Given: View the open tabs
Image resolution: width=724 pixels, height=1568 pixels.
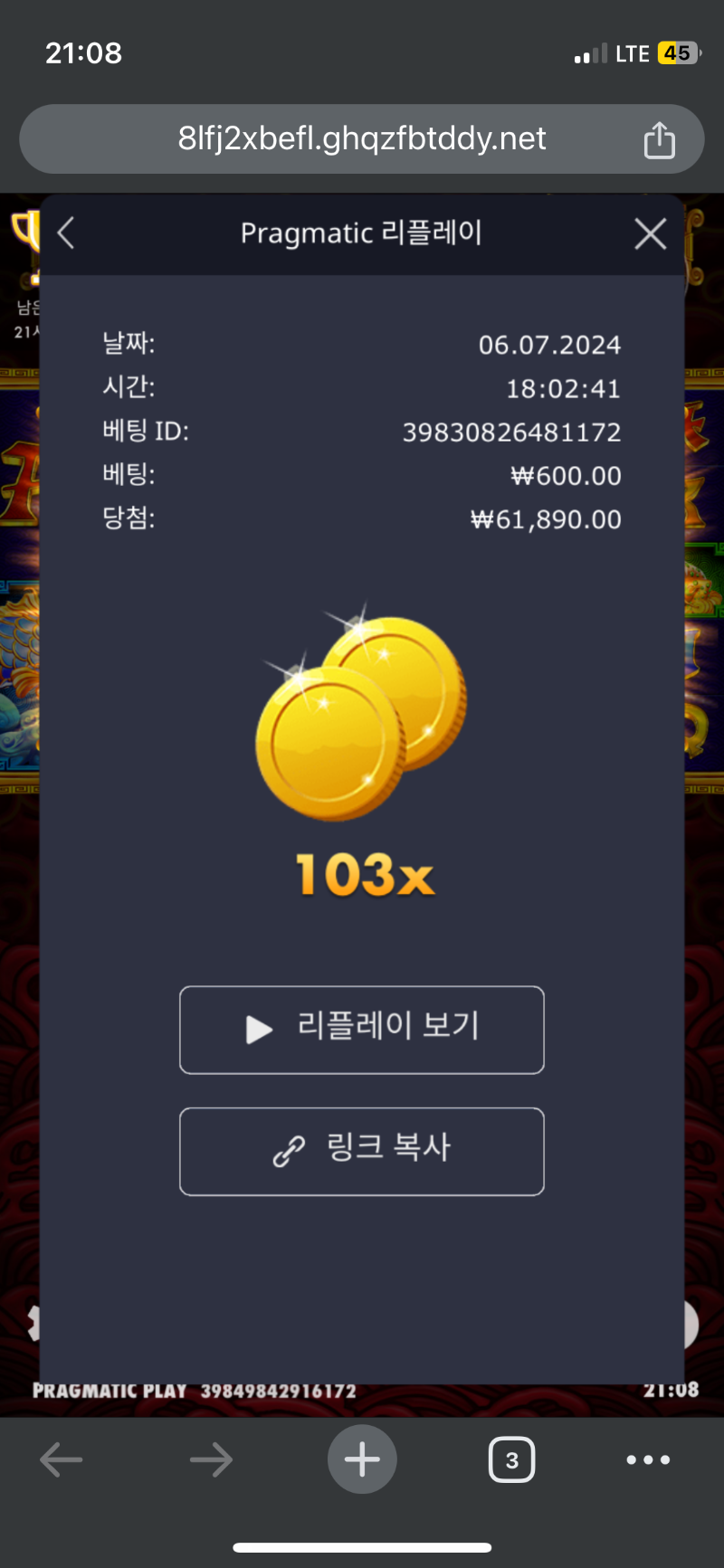Looking at the screenshot, I should click(512, 1459).
